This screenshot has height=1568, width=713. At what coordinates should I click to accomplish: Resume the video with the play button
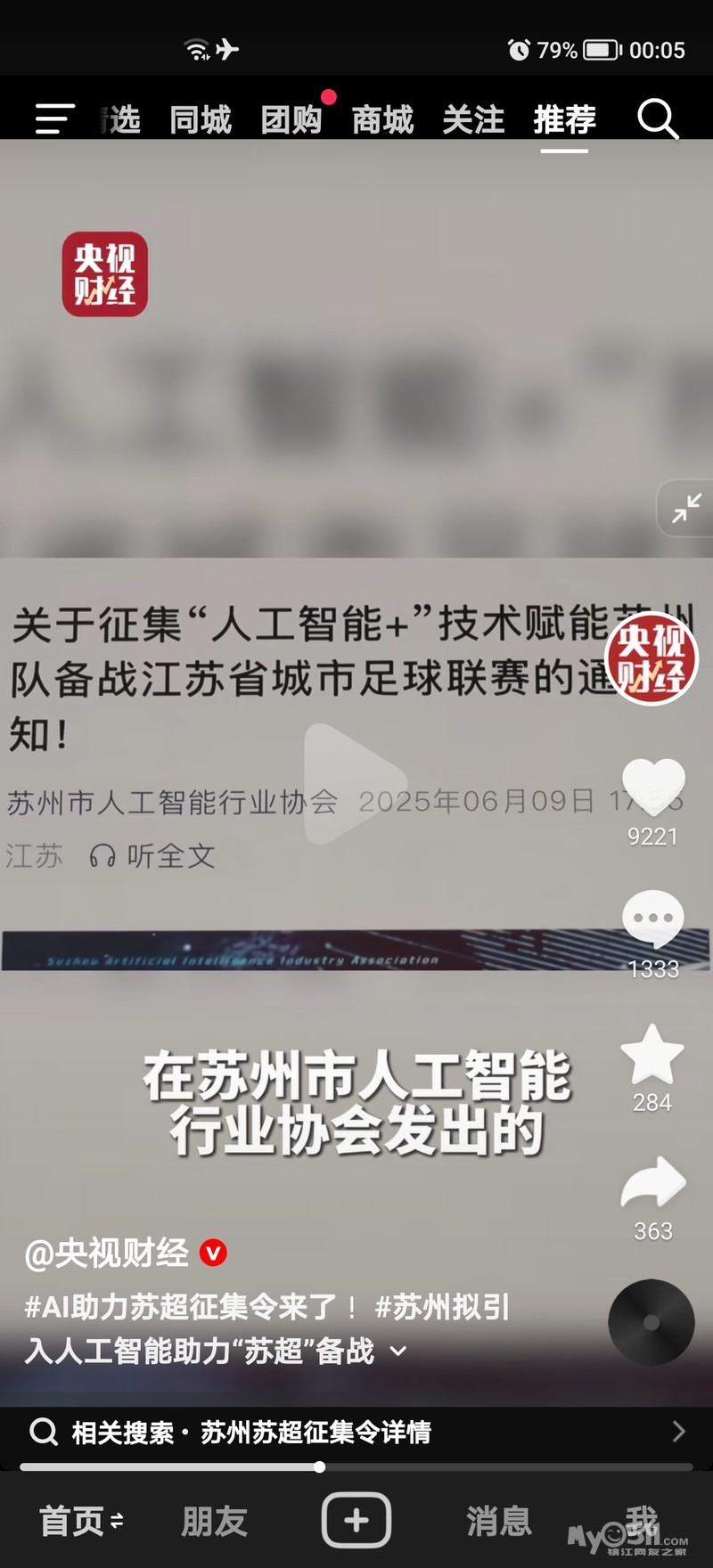354,783
